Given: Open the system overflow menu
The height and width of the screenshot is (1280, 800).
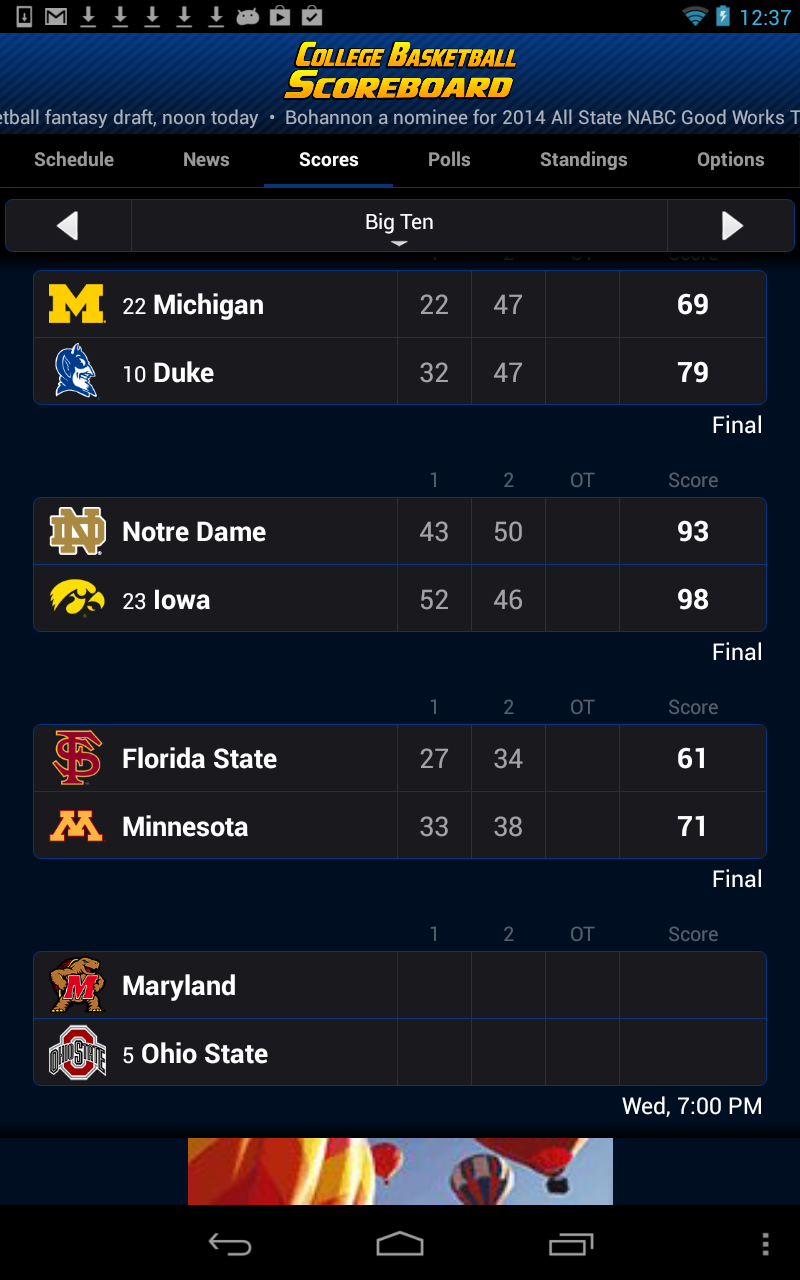Looking at the screenshot, I should pos(765,1244).
